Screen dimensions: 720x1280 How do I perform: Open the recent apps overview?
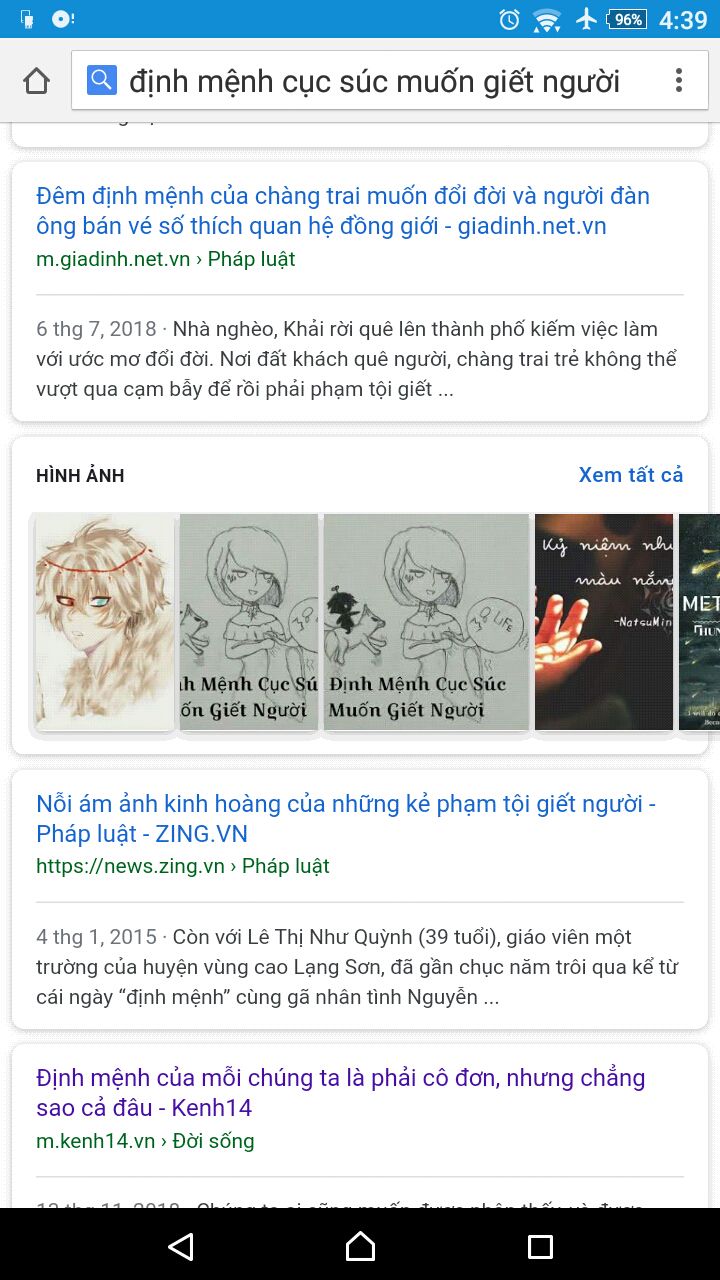(540, 1246)
